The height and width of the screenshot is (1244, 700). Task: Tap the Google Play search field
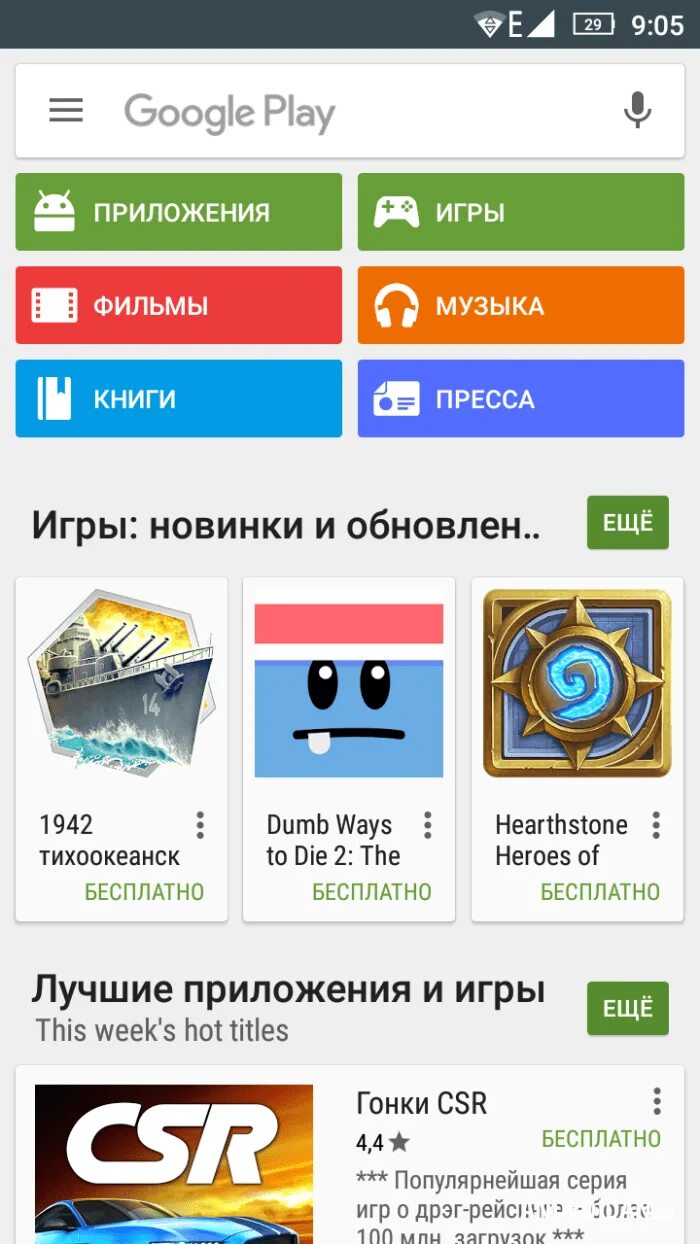[350, 112]
